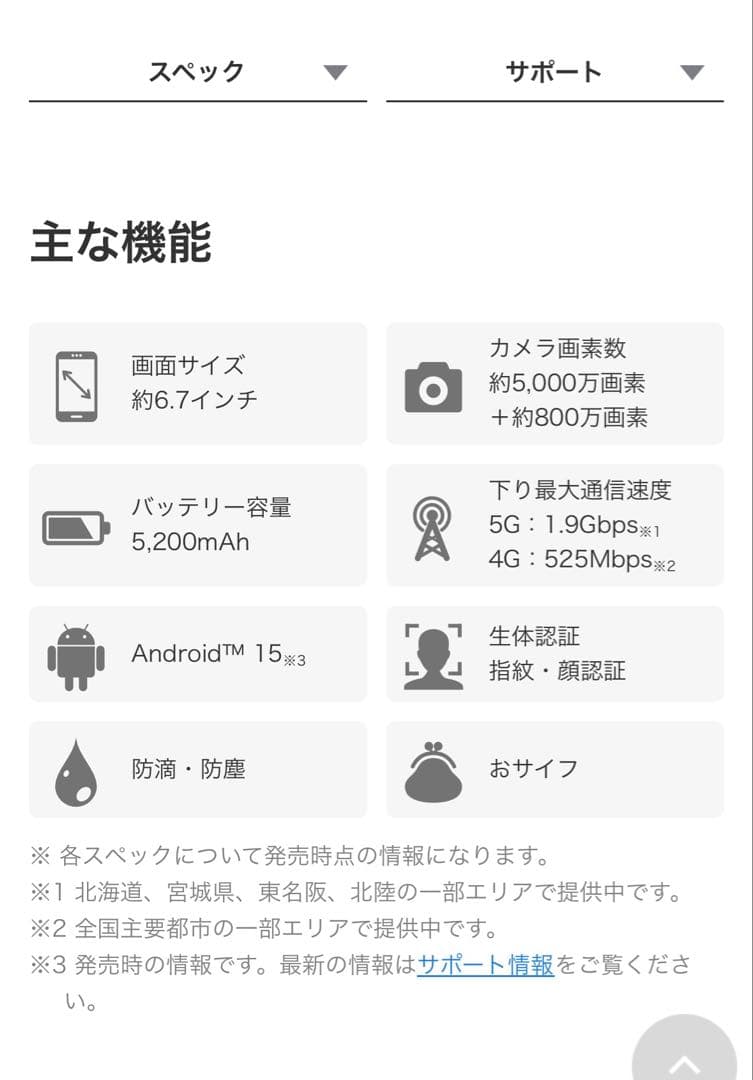Expand the スペック dropdown arrow
This screenshot has height=1080, width=753.
337,70
